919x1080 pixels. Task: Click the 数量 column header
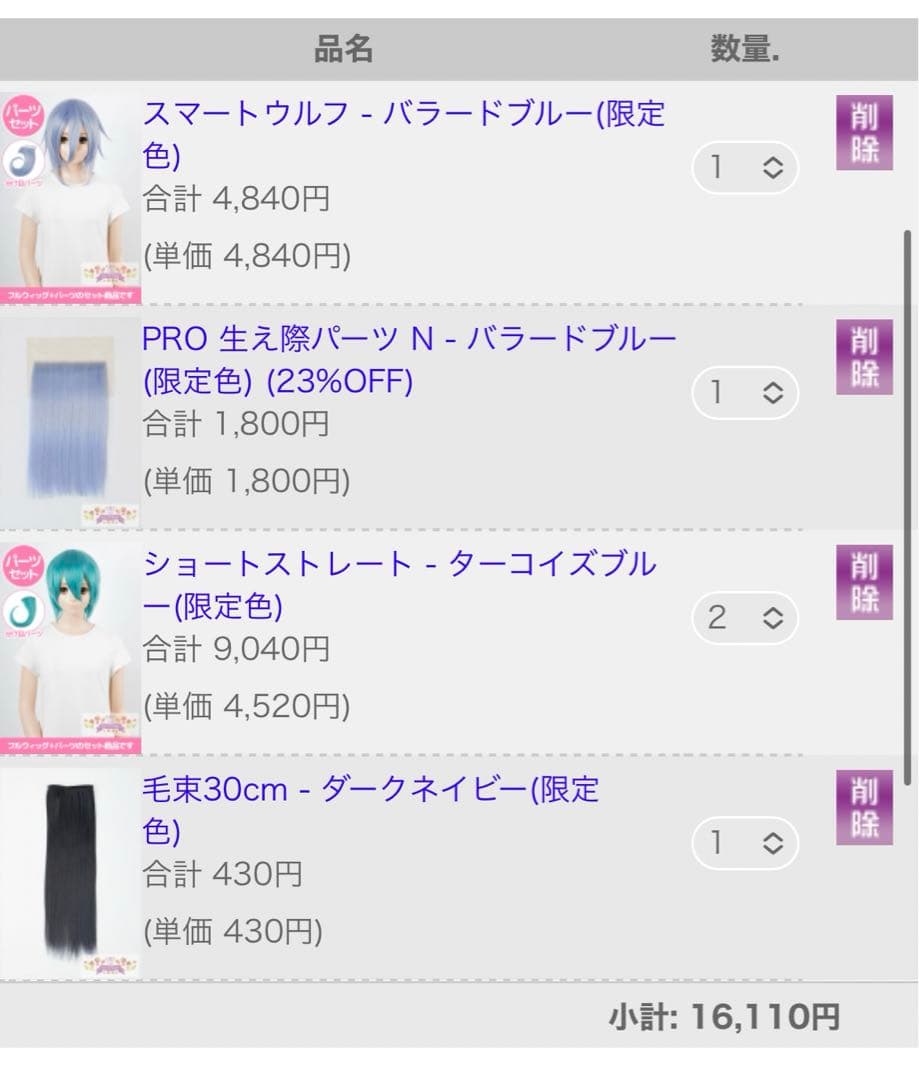point(745,45)
